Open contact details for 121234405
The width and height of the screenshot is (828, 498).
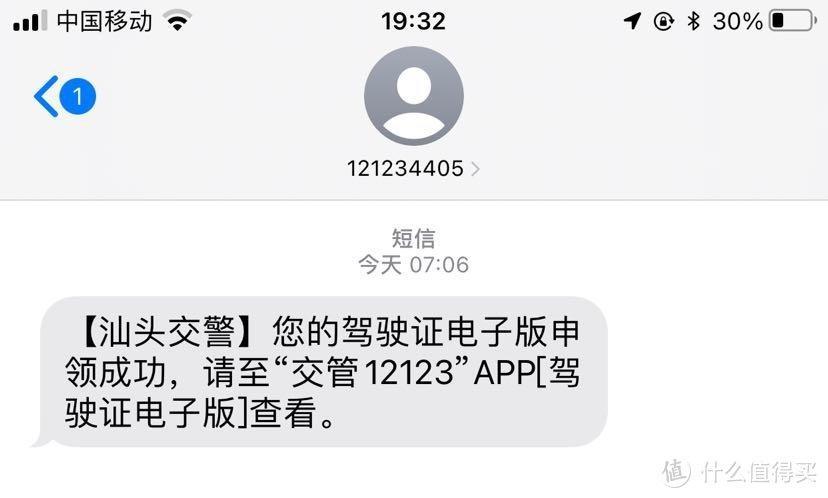[413, 169]
